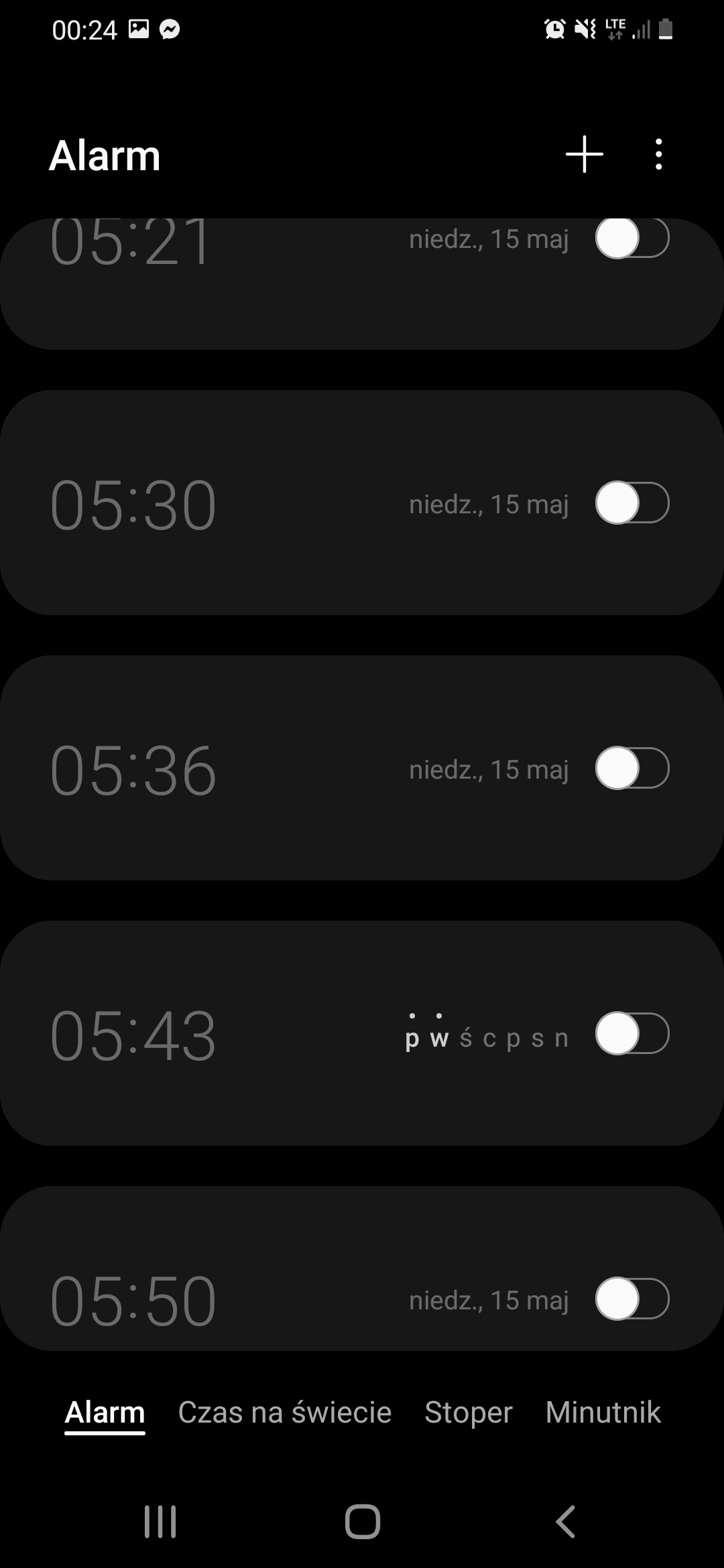Enable the 05:21 alarm switch
724x1568 pixels.
(x=631, y=238)
